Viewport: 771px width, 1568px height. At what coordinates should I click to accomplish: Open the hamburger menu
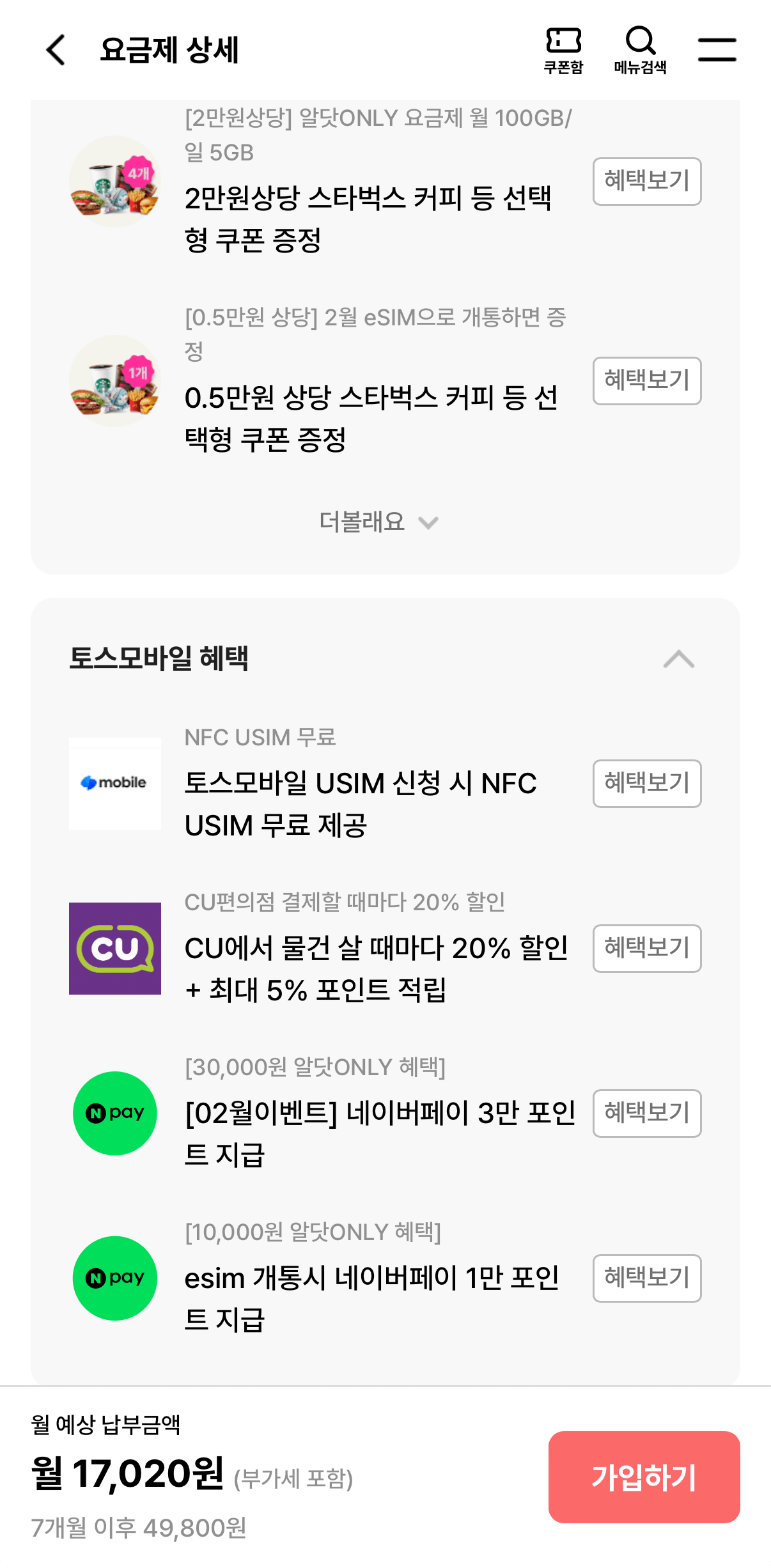point(717,49)
